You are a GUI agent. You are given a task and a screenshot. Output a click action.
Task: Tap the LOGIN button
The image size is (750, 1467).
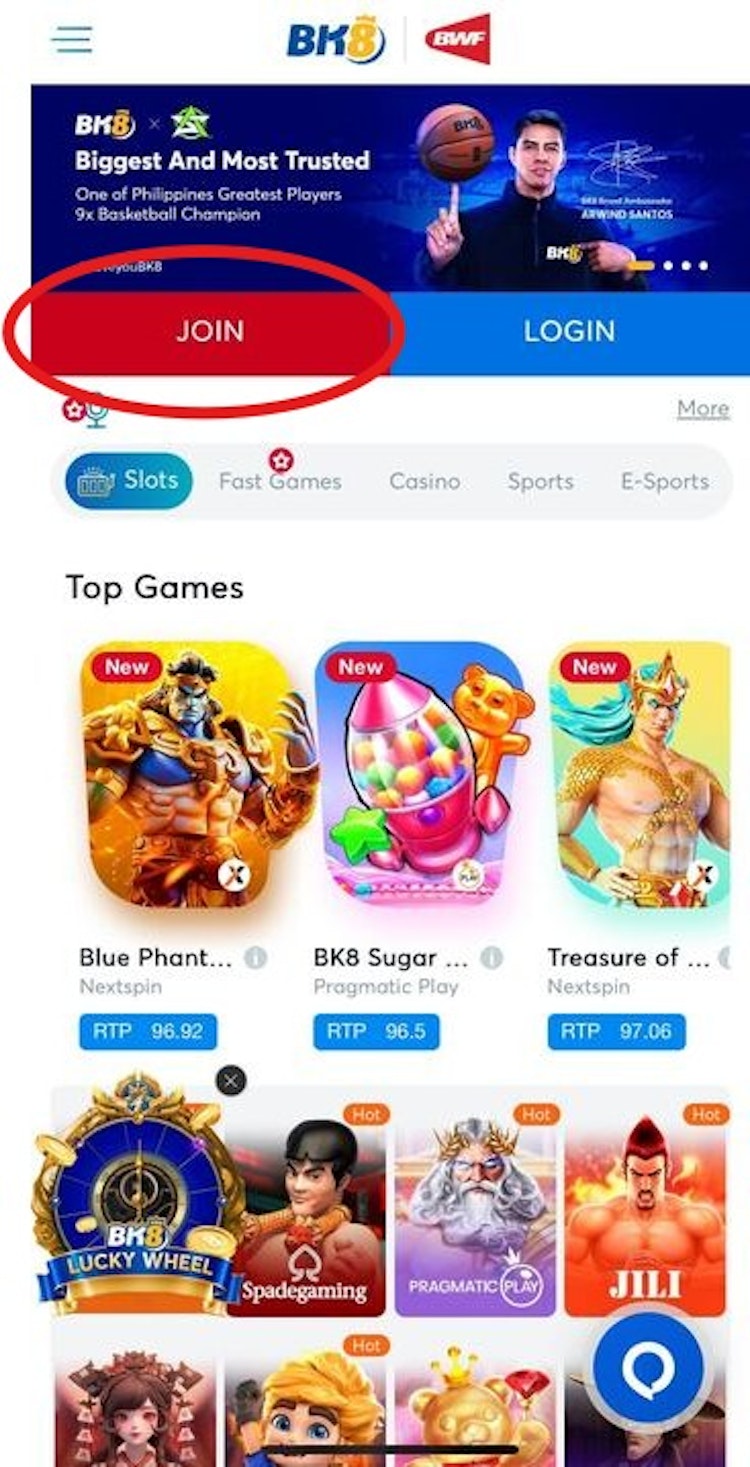(569, 332)
